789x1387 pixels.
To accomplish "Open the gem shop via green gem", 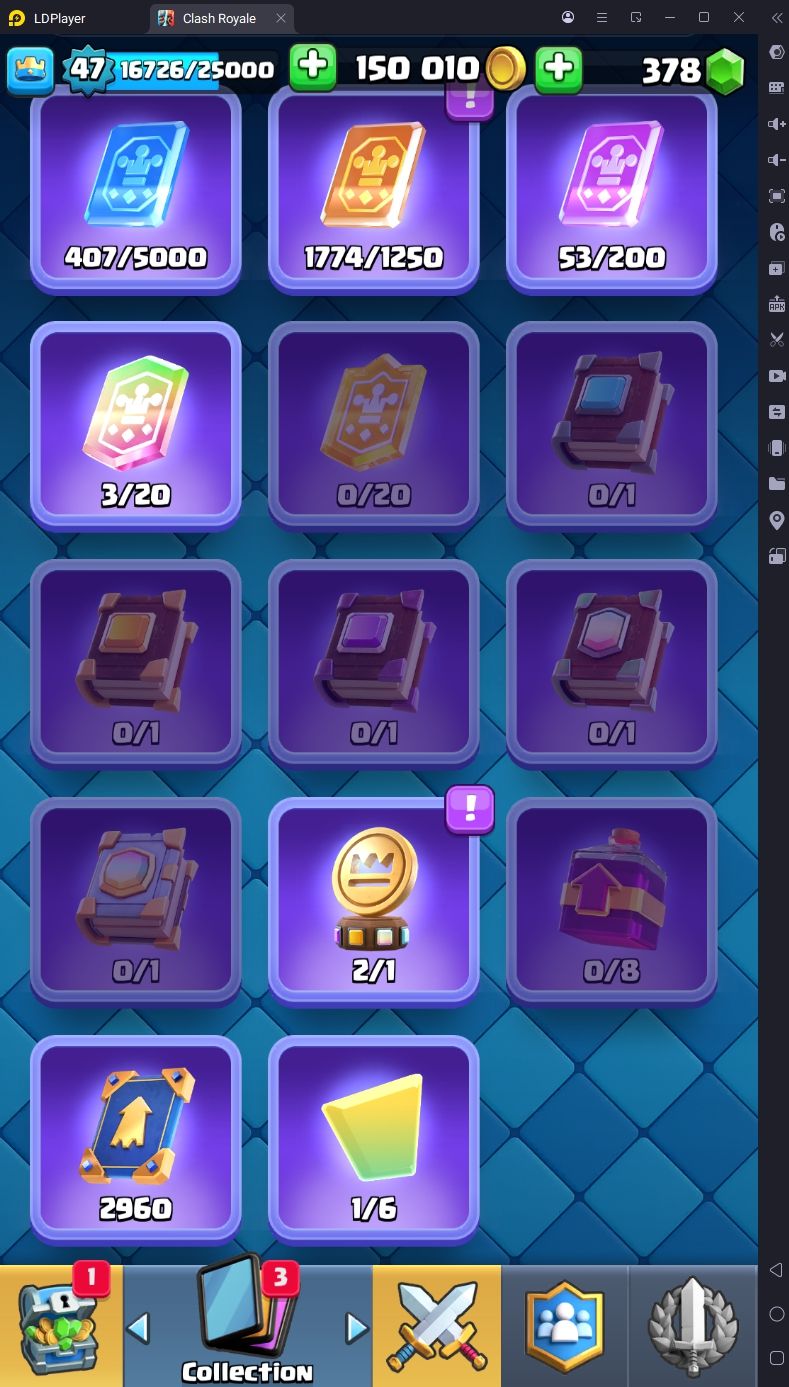I will (x=725, y=70).
